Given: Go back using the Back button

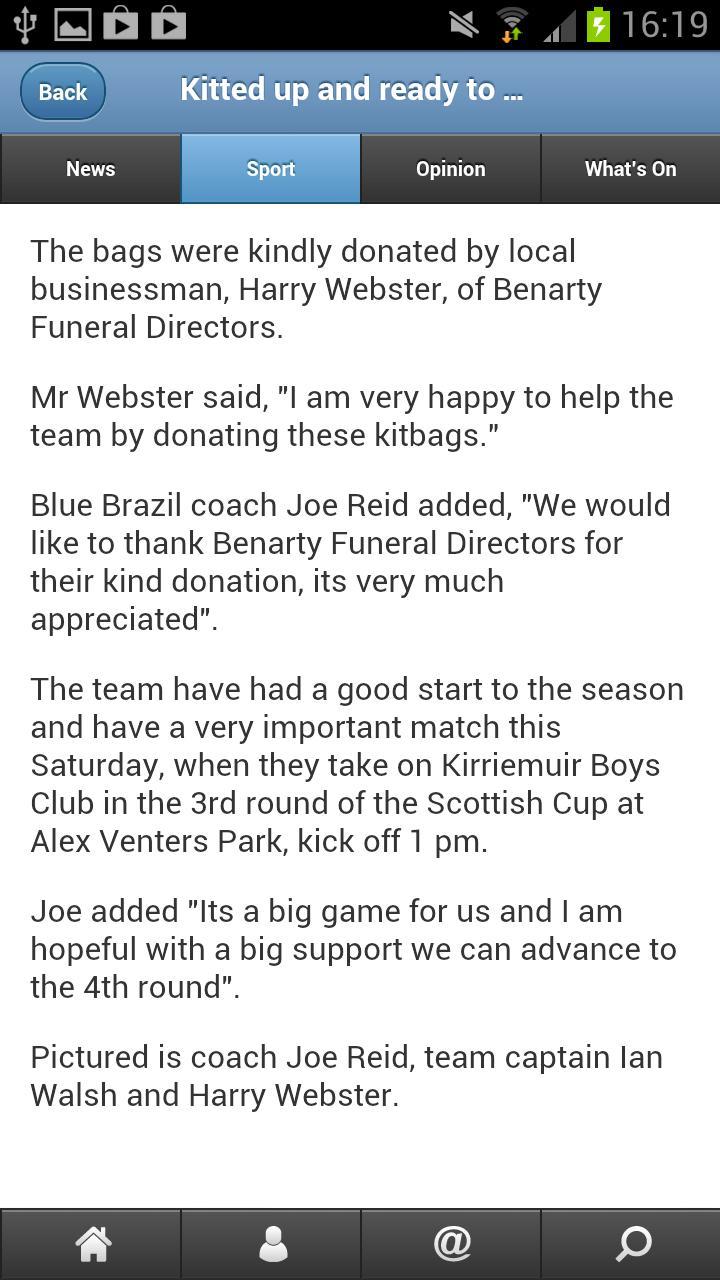Looking at the screenshot, I should (x=62, y=92).
